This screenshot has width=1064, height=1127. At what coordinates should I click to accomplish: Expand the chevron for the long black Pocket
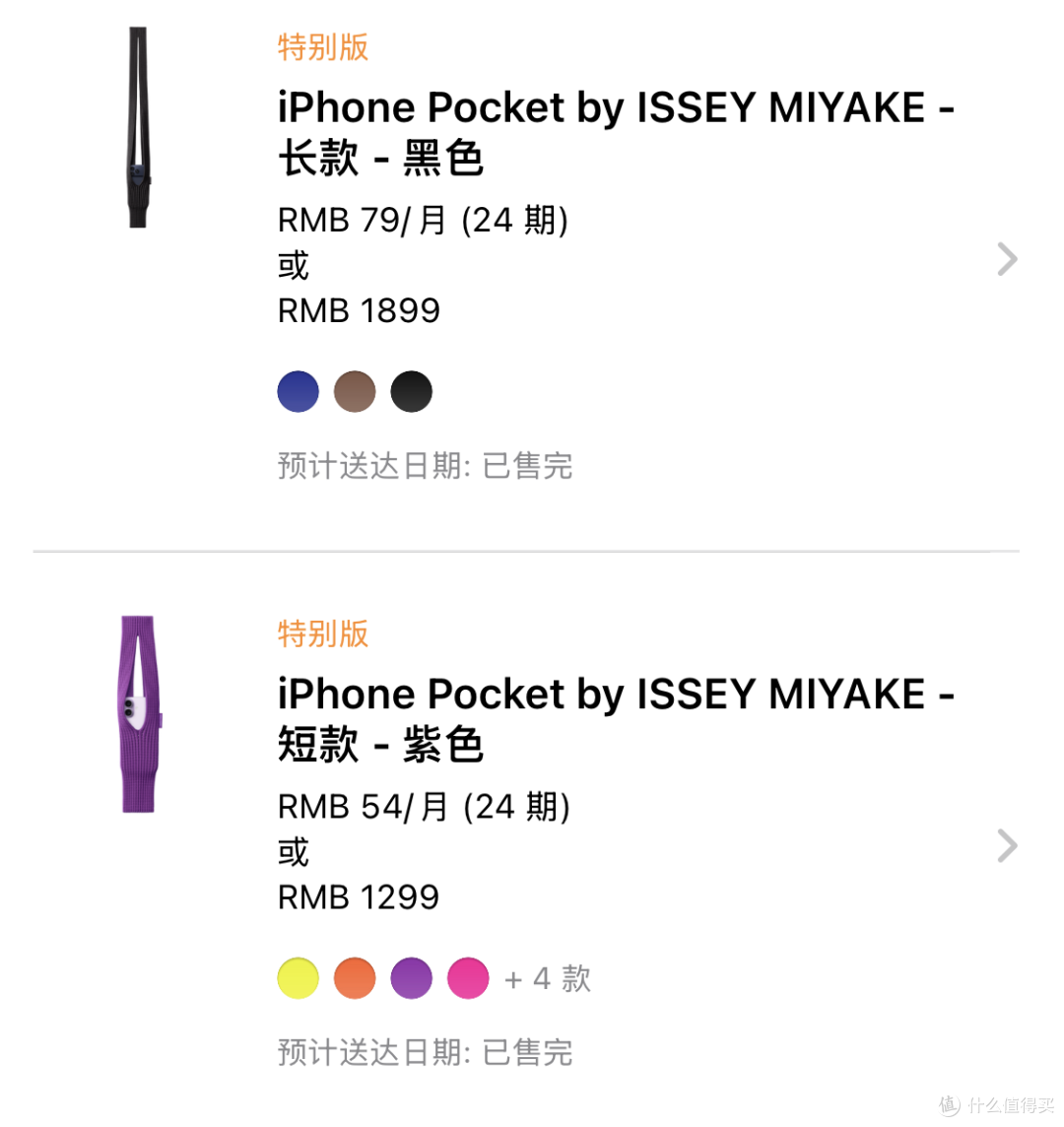click(1007, 258)
